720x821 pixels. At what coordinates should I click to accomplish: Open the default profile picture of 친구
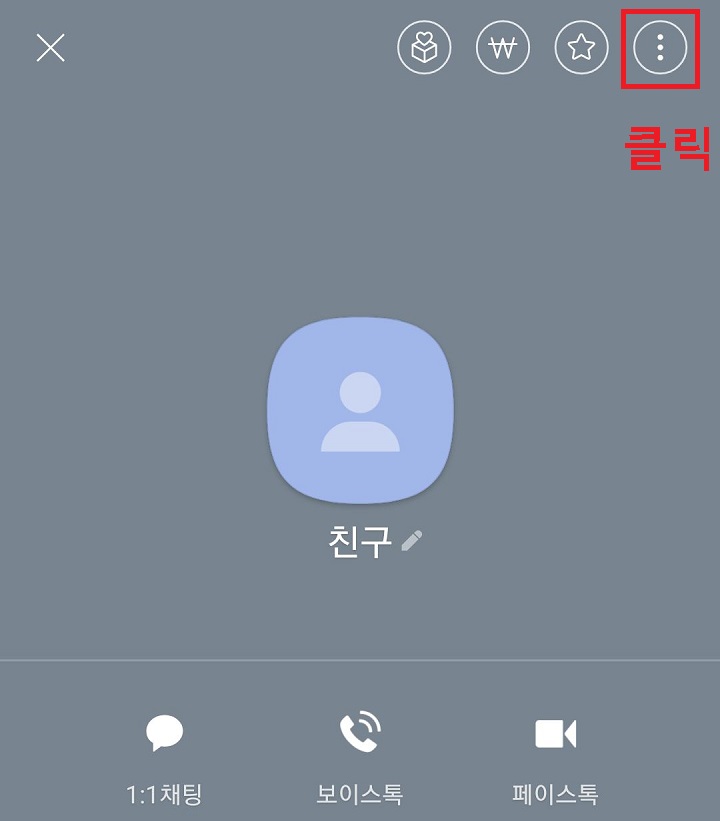coord(359,408)
